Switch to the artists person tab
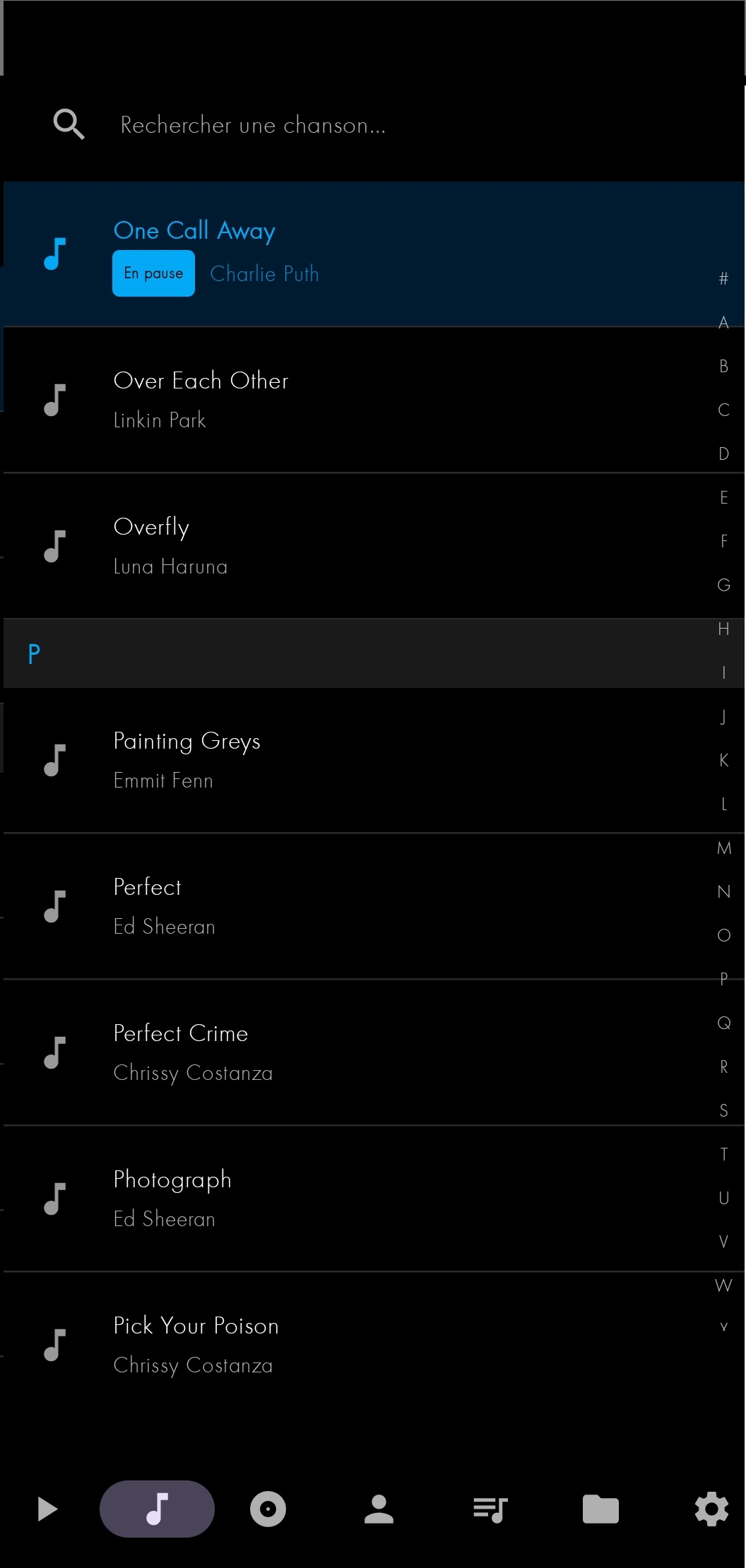The height and width of the screenshot is (1568, 746). tap(379, 1509)
